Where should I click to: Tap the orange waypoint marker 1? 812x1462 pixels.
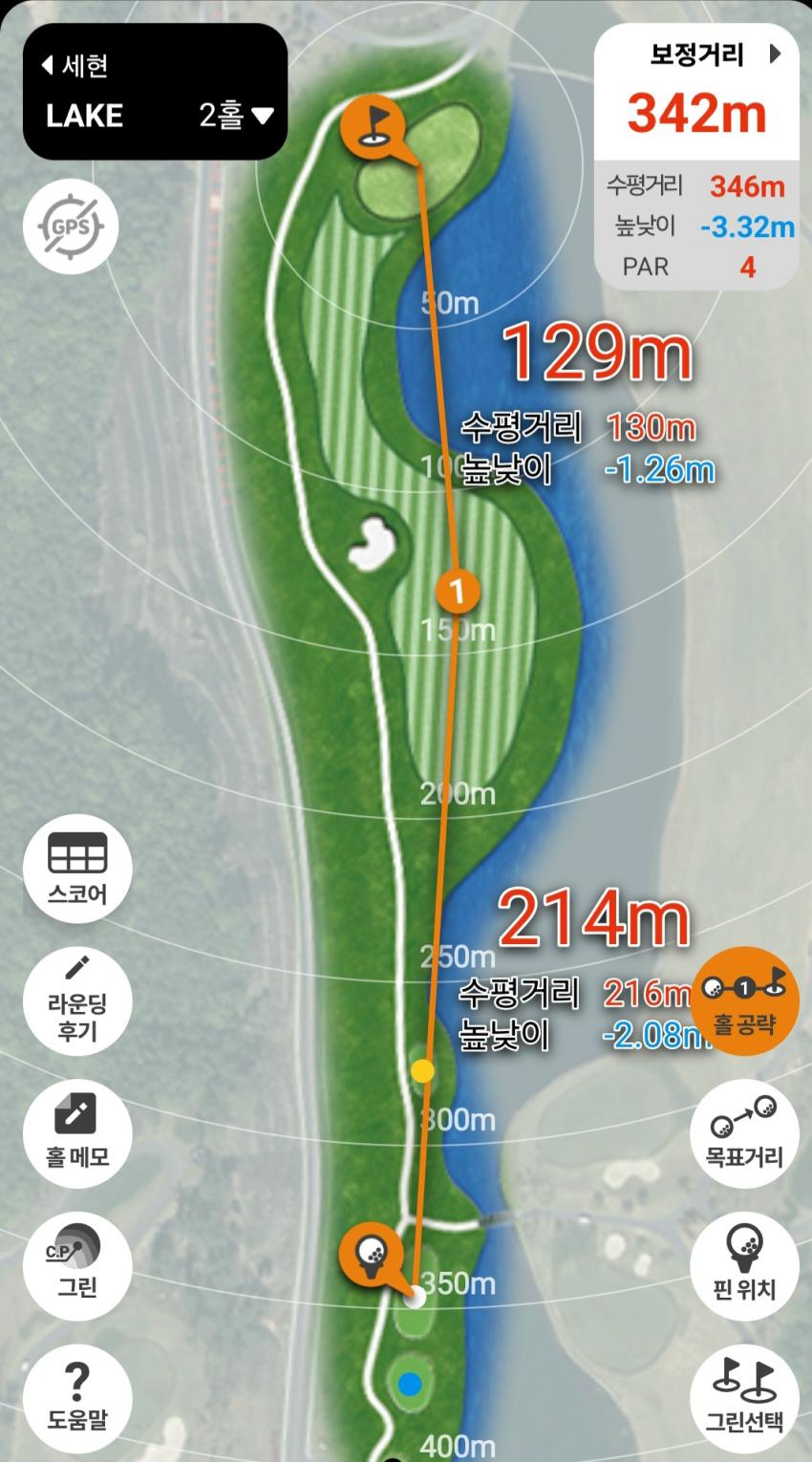[458, 591]
